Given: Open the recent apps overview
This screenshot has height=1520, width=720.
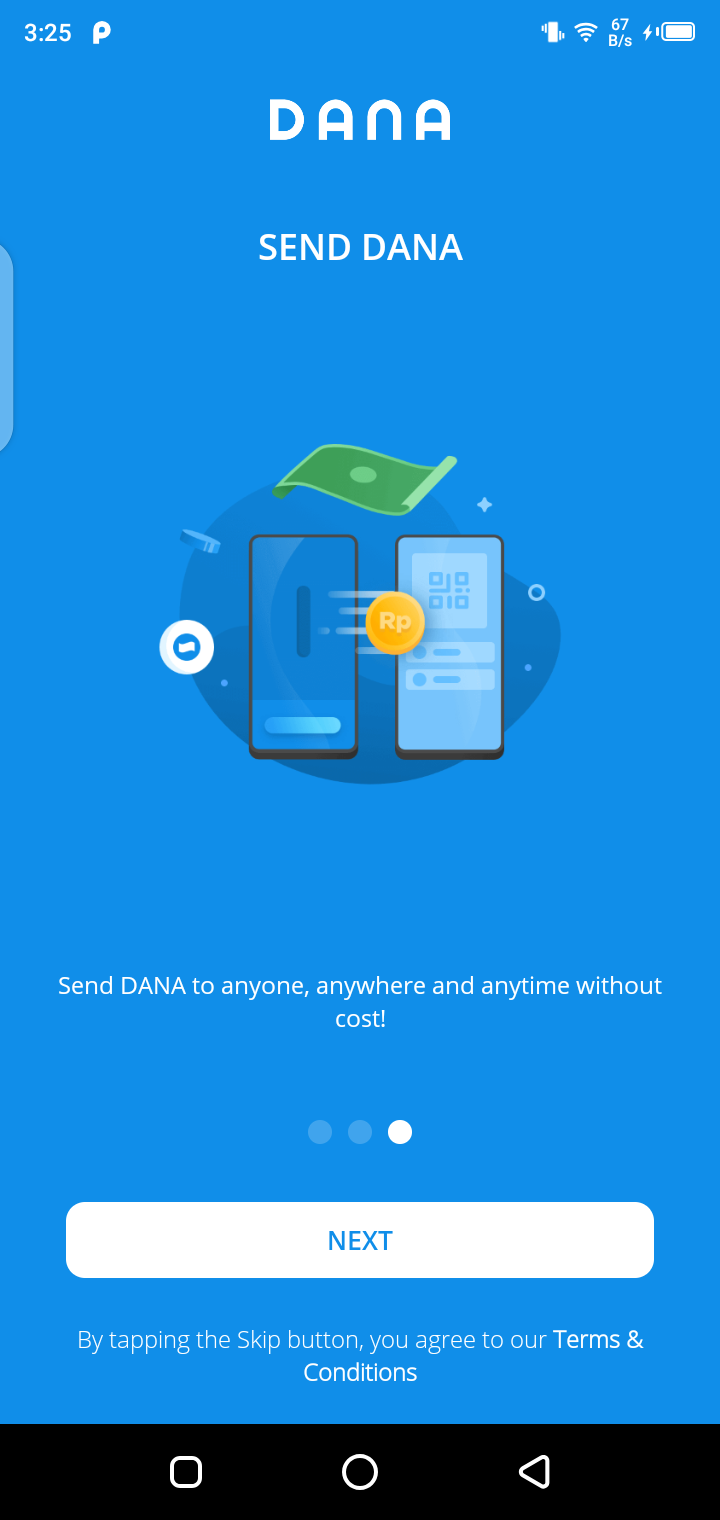Looking at the screenshot, I should tap(186, 1472).
